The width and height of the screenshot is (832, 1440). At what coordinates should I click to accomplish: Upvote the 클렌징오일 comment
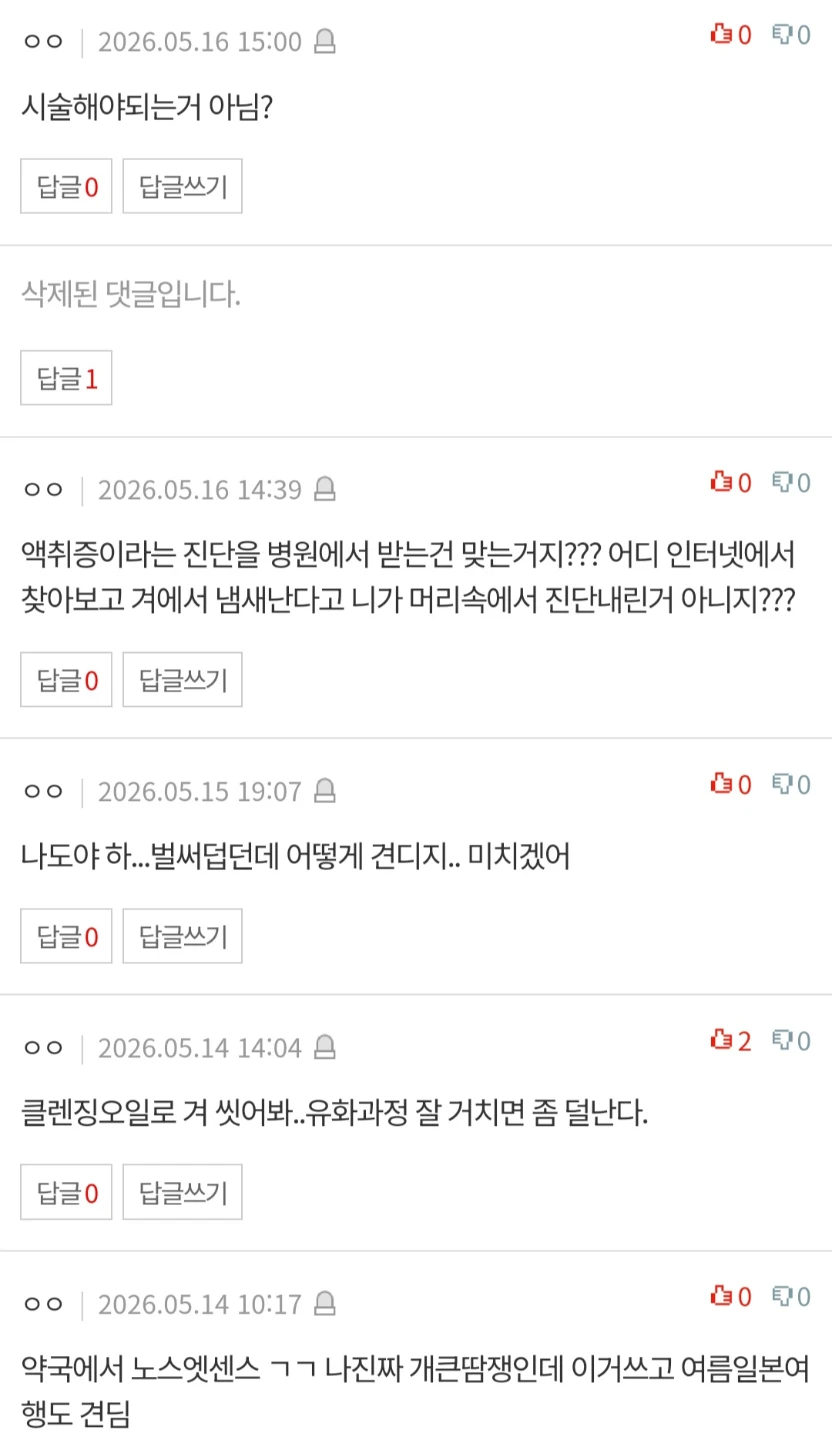point(730,1041)
